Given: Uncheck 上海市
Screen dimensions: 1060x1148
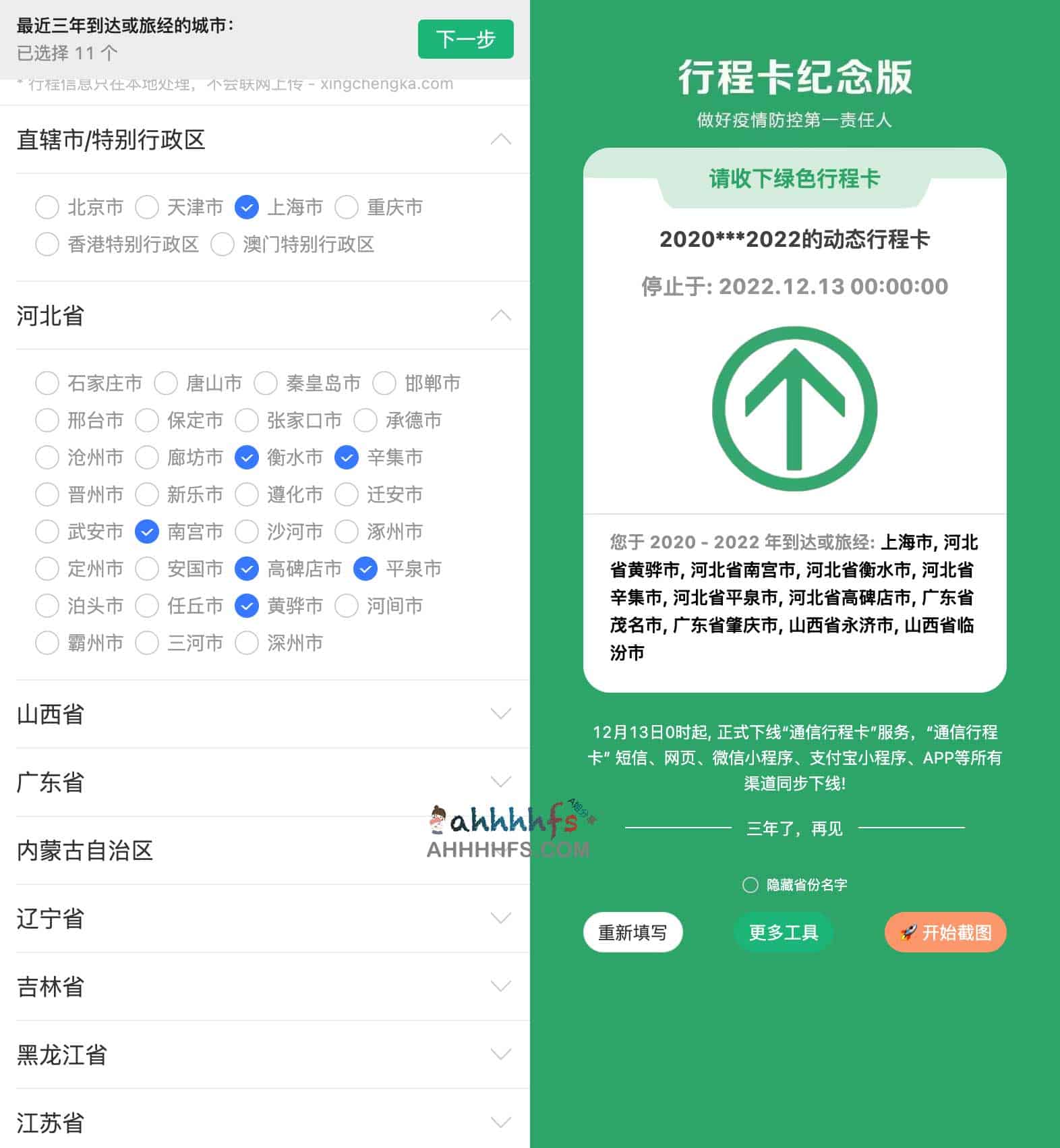Looking at the screenshot, I should (x=247, y=207).
